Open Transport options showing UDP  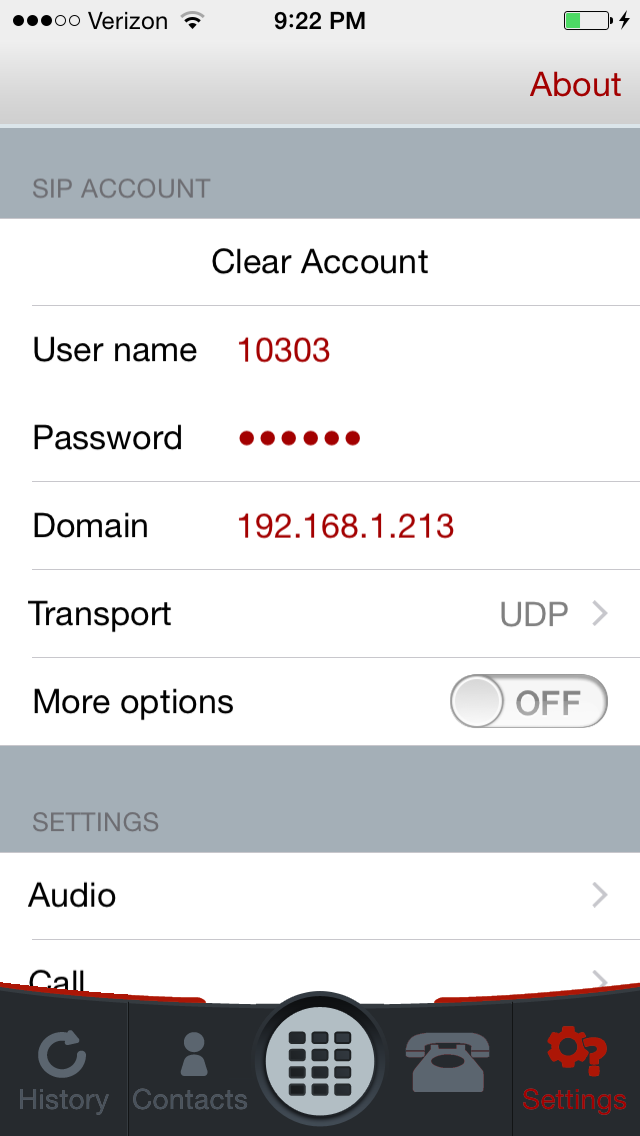[320, 614]
